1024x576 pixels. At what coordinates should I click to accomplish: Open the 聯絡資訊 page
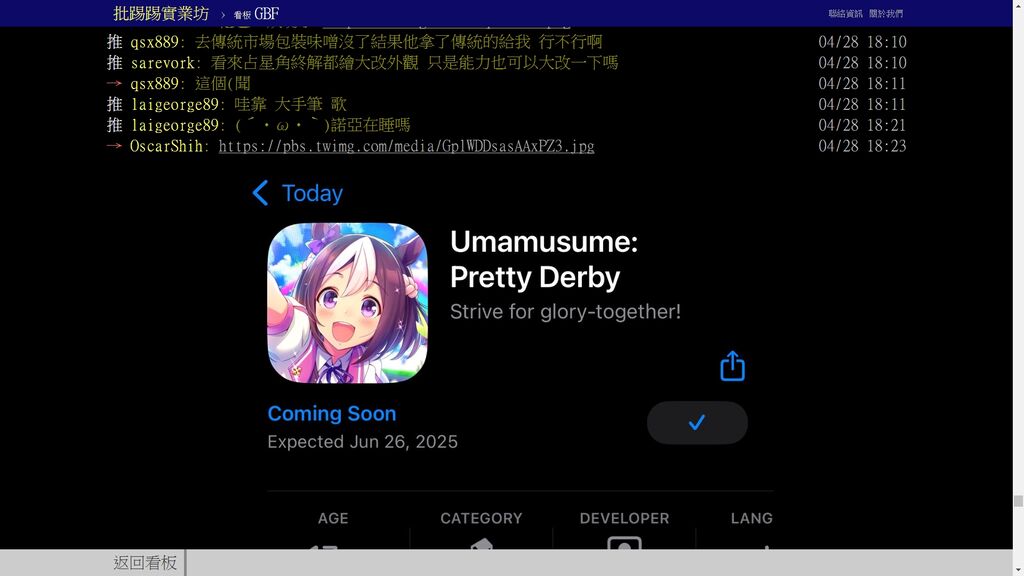pos(845,14)
